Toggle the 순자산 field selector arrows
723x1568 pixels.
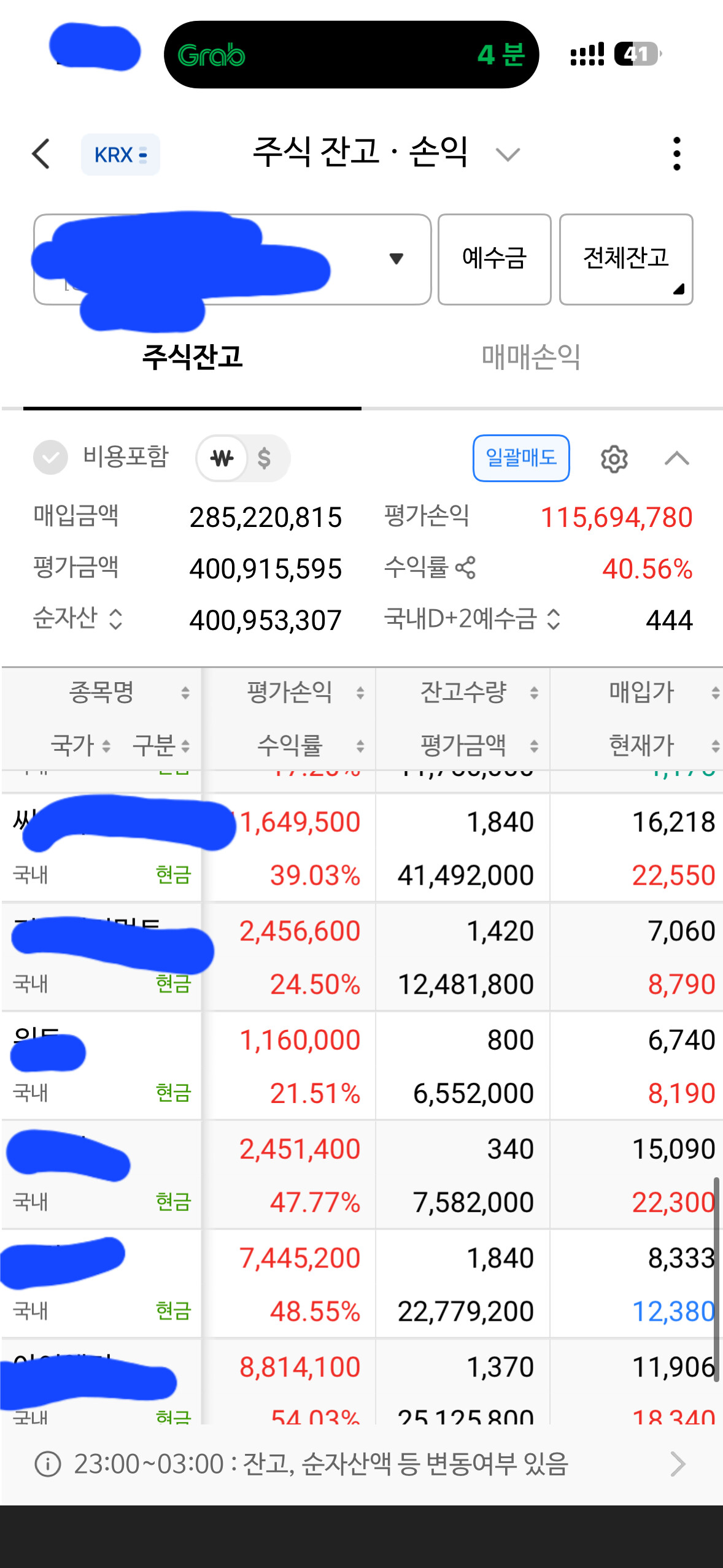(115, 619)
